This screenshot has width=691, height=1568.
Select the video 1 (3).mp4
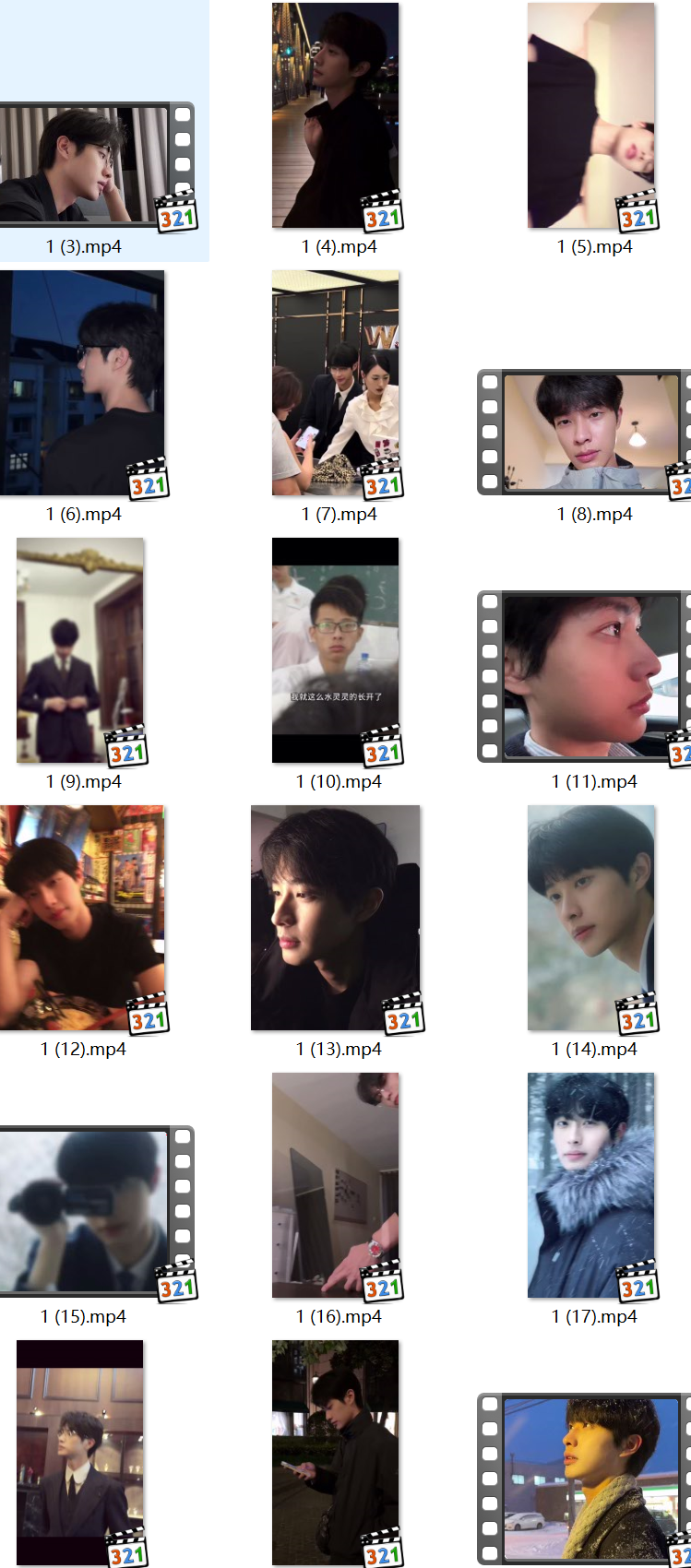click(85, 164)
